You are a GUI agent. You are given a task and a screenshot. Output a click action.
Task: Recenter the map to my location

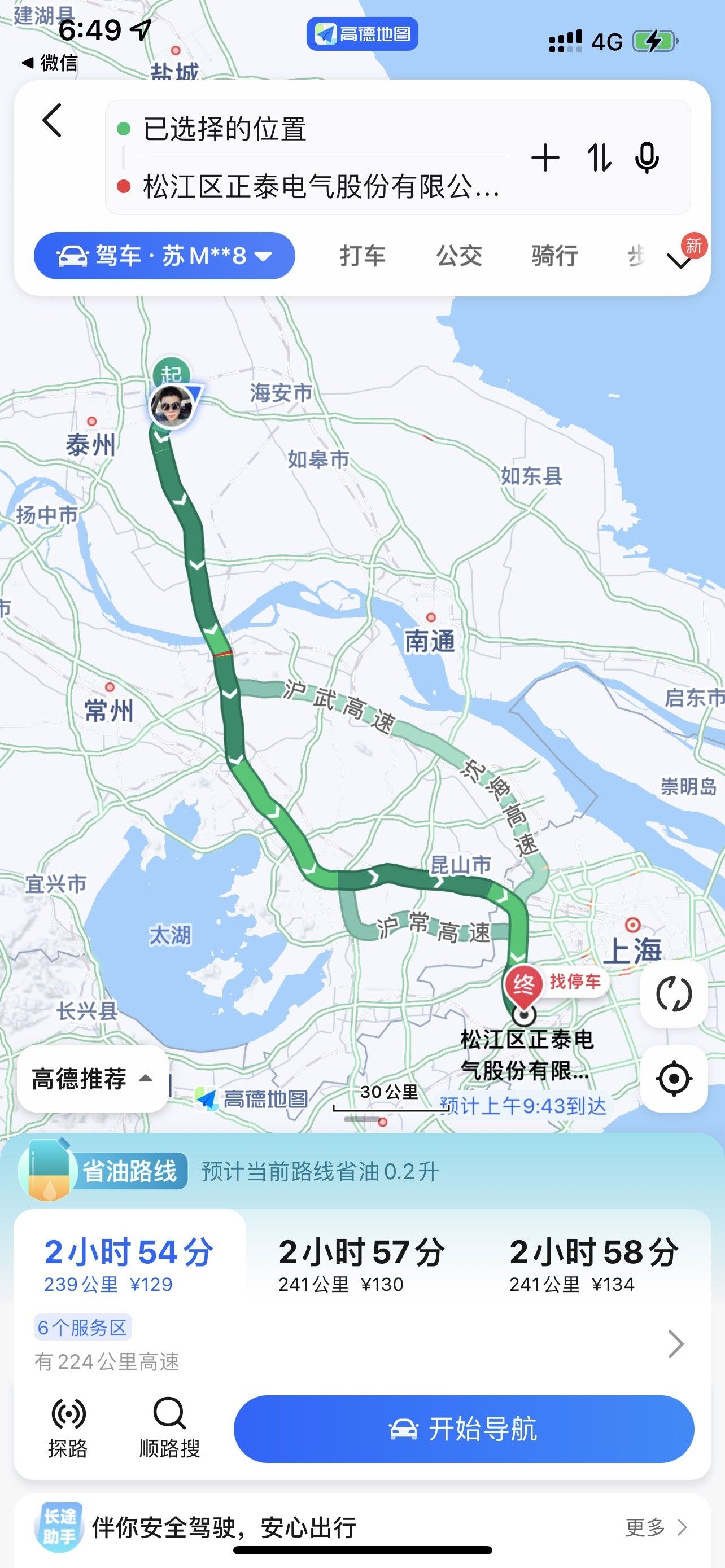[674, 1079]
